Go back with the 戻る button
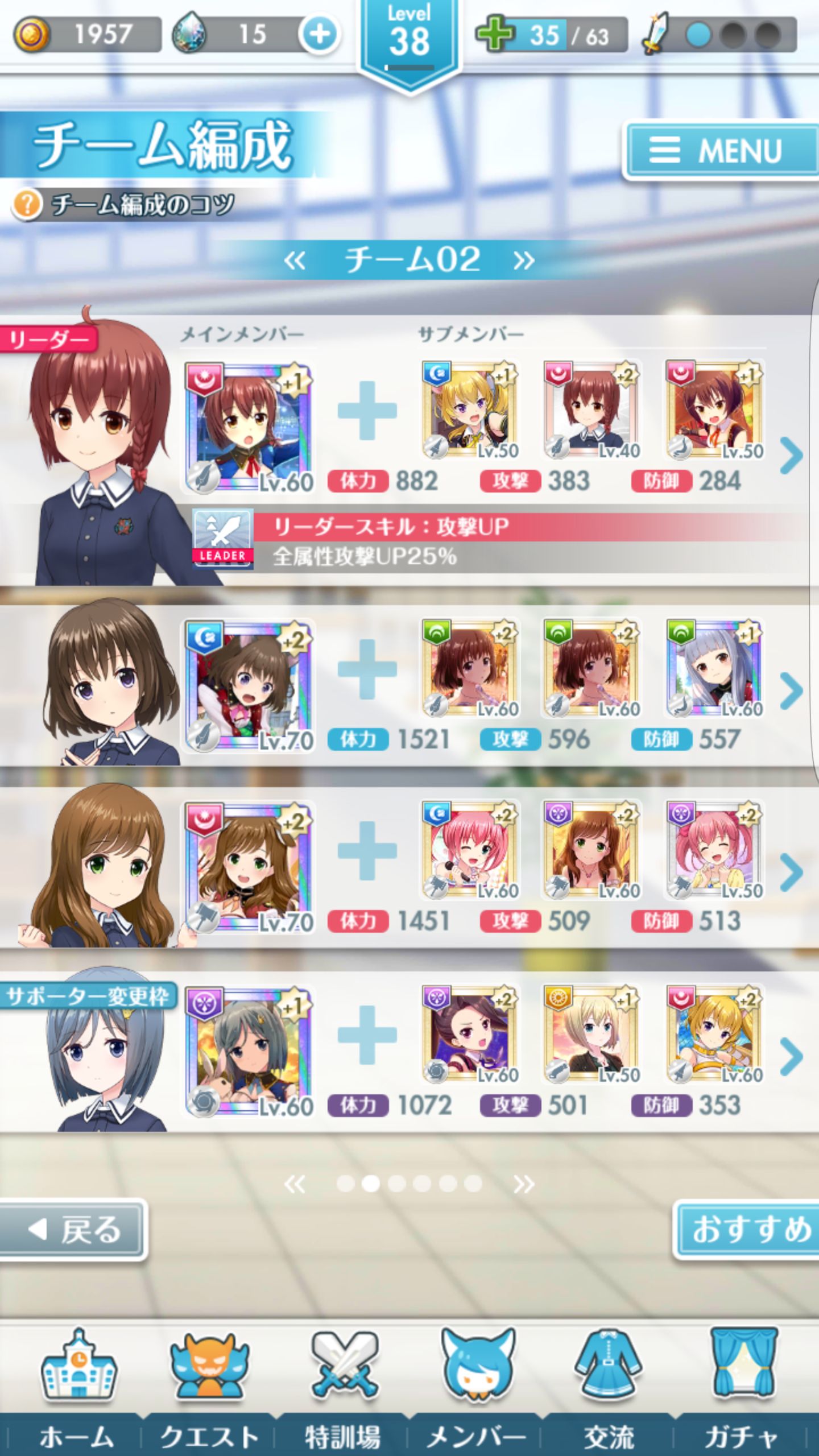Screen dimensions: 819x1456 pyautogui.click(x=74, y=1230)
